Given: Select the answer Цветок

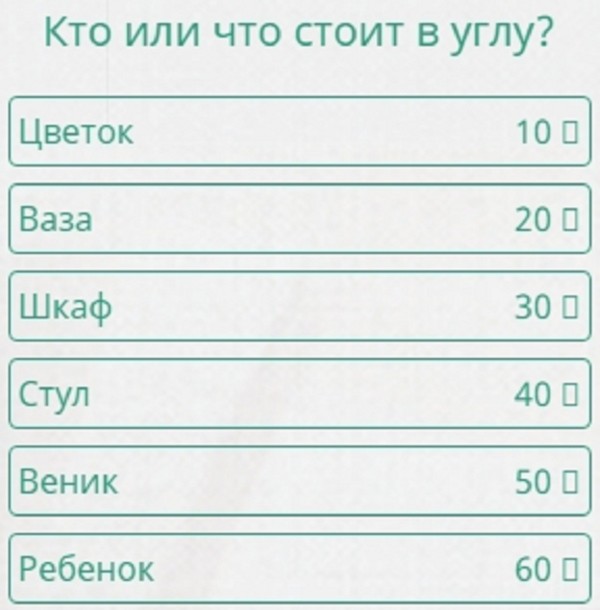Looking at the screenshot, I should coord(300,131).
